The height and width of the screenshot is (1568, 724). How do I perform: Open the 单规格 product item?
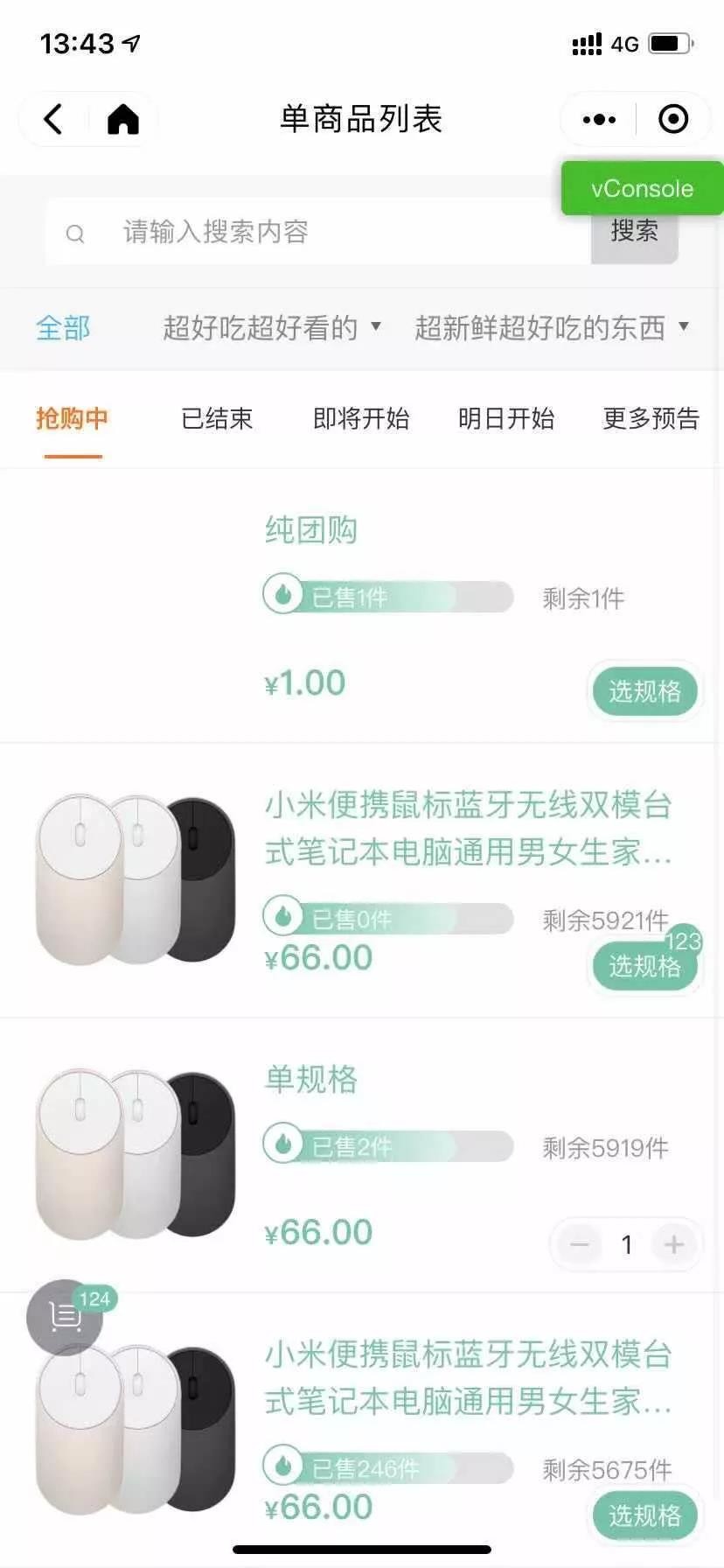coord(311,1079)
